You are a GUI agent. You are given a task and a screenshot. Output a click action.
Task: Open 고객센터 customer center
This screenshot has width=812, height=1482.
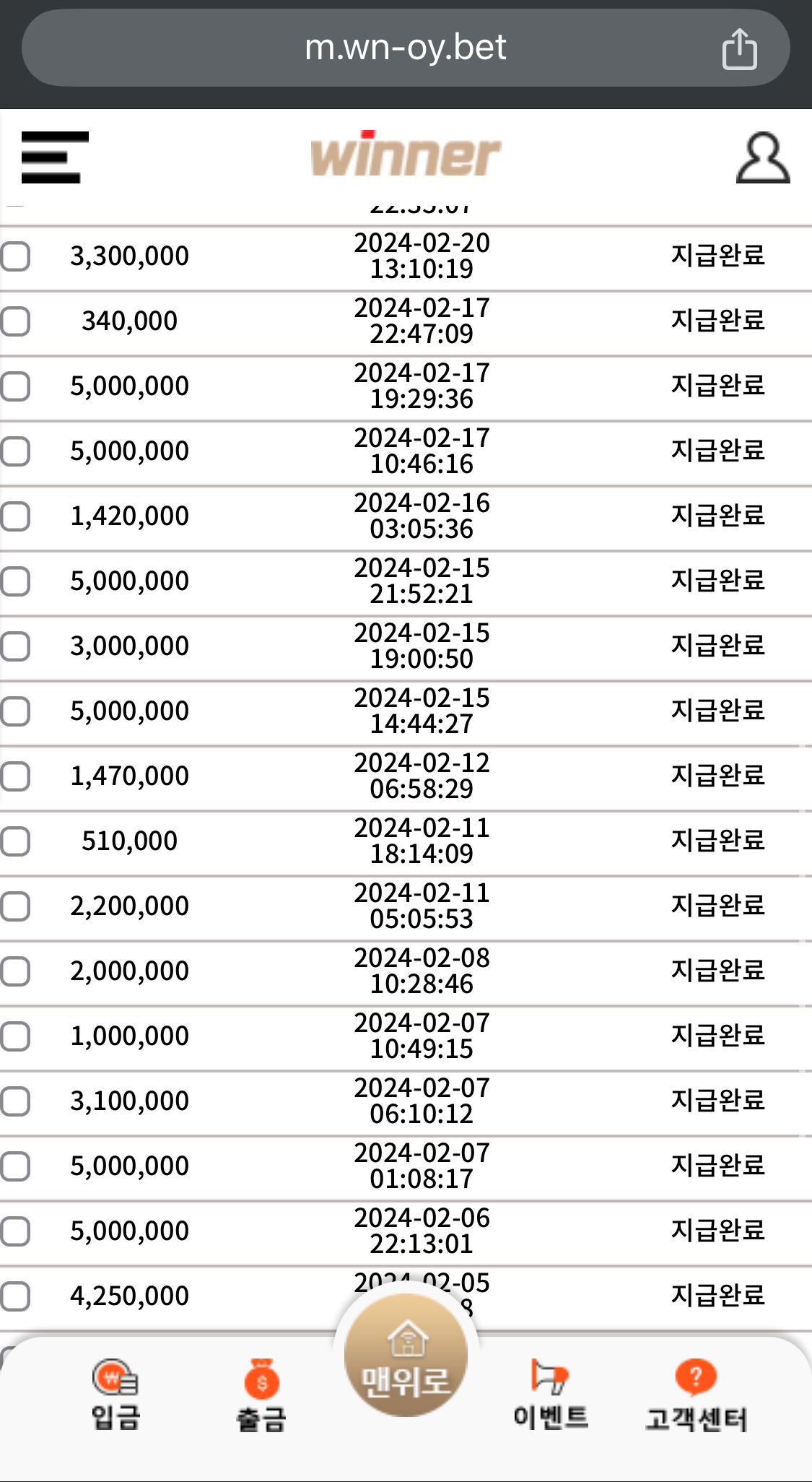tap(696, 1396)
